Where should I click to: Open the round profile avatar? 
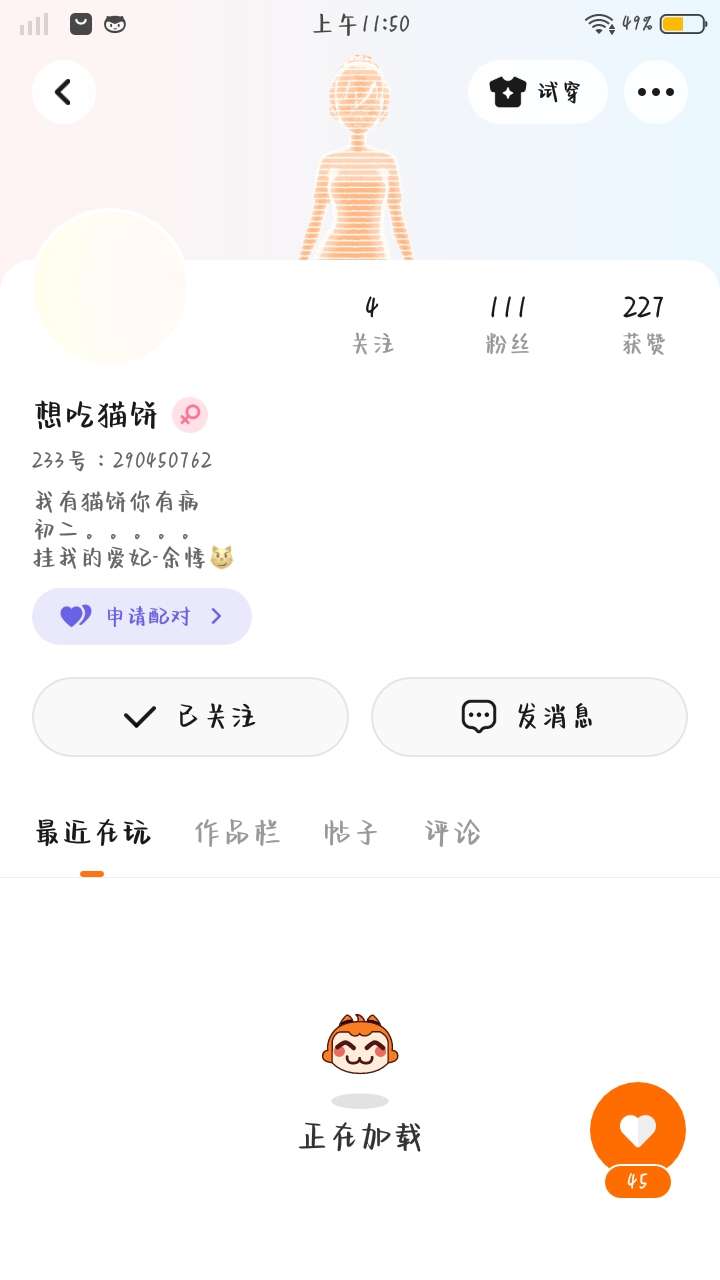(x=110, y=286)
